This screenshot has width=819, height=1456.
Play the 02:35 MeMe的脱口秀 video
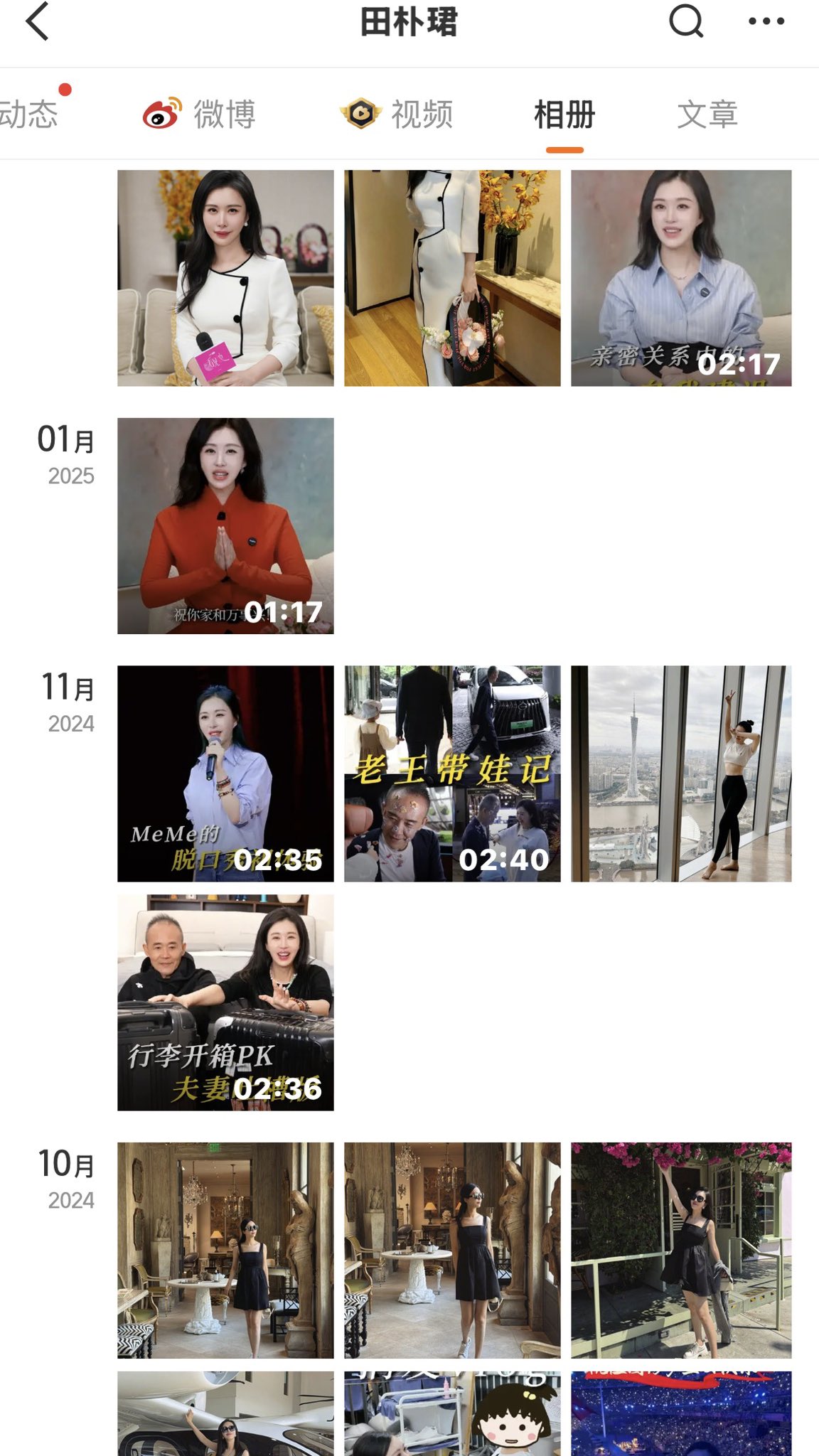tap(225, 773)
